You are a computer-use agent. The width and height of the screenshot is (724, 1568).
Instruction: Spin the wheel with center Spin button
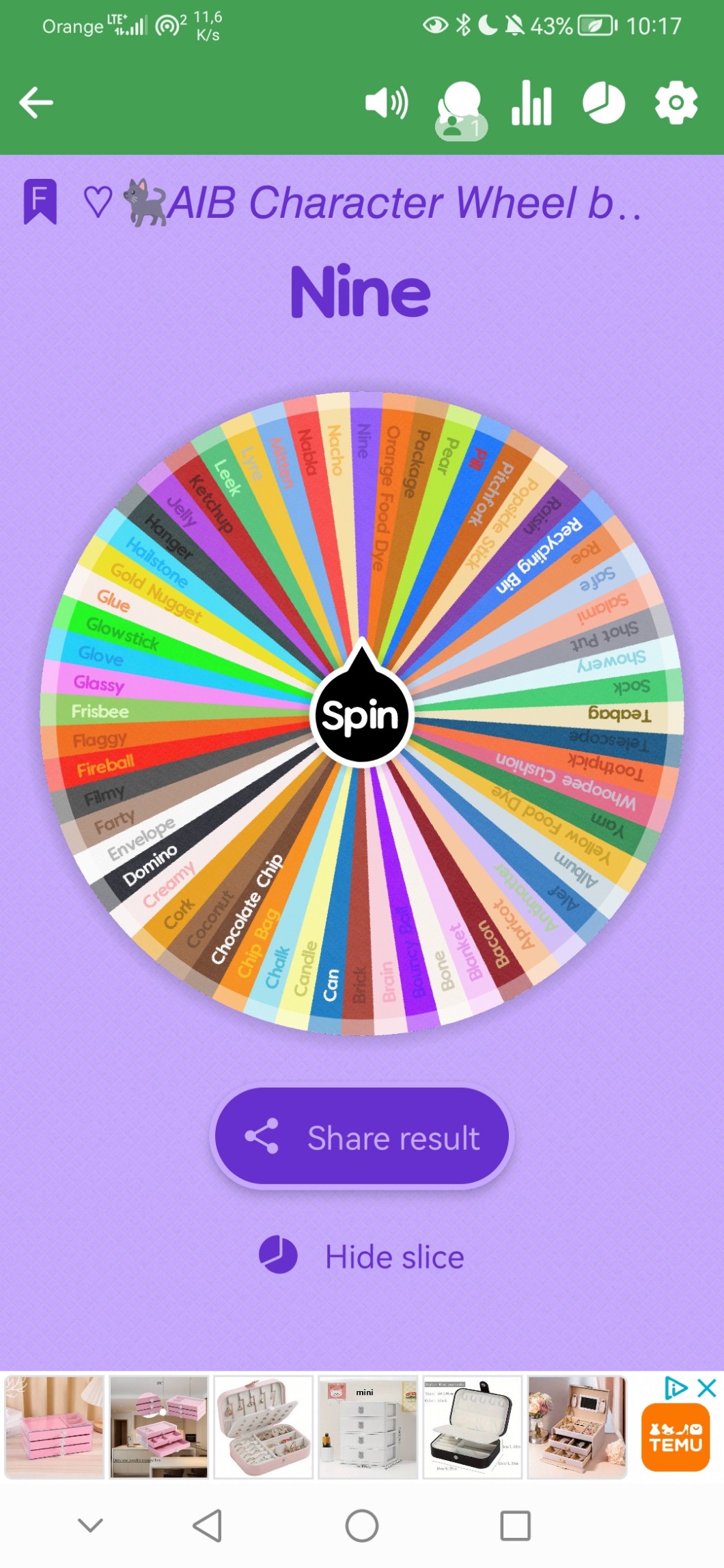(361, 715)
